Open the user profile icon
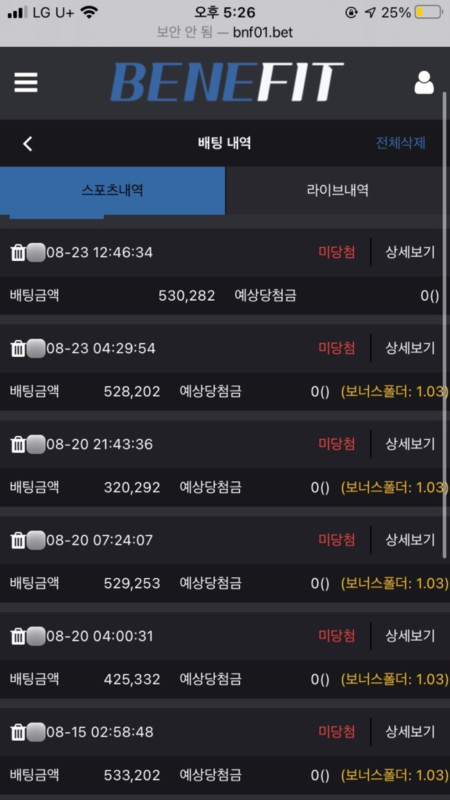This screenshot has width=450, height=800. 424,82
